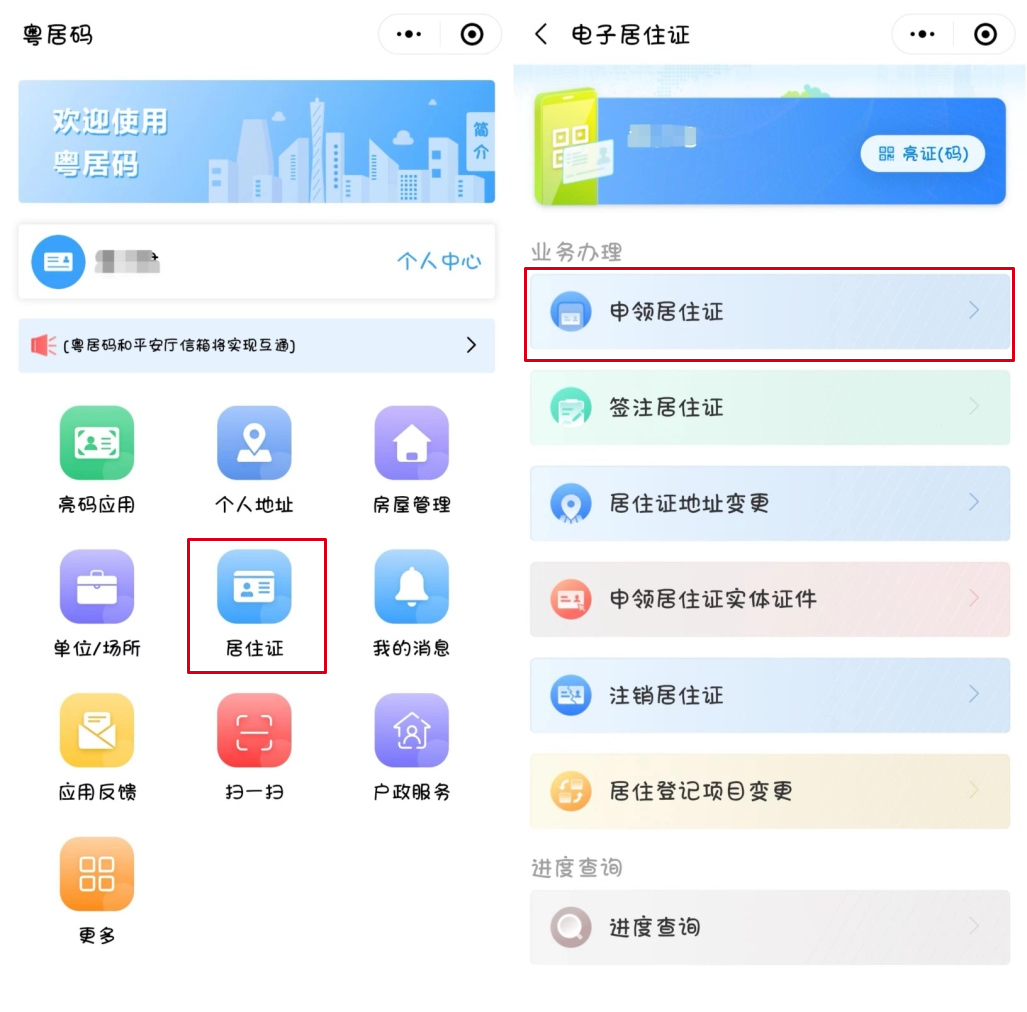The width and height of the screenshot is (1027, 1012).
Task: Tap the 简介 tab on the welcome banner
Action: click(x=481, y=141)
